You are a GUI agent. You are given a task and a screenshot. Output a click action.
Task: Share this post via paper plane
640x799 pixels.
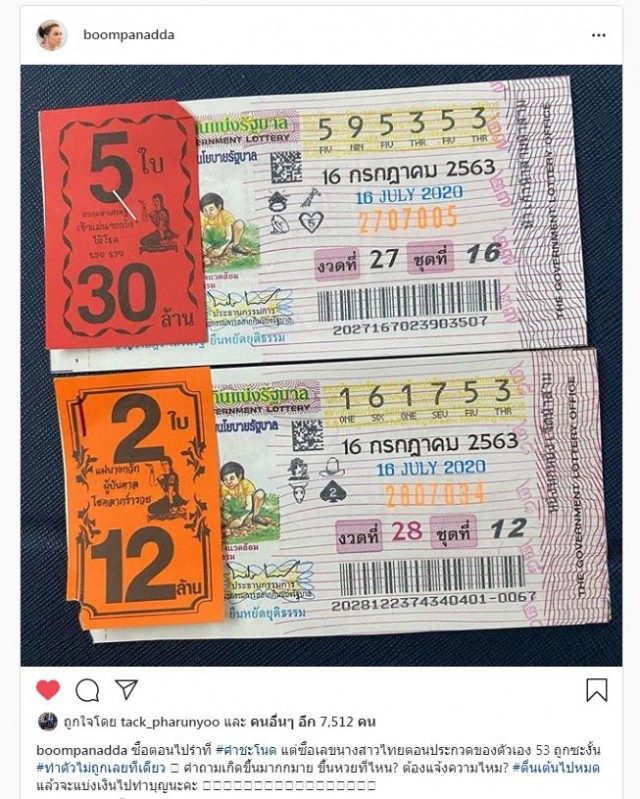(126, 690)
